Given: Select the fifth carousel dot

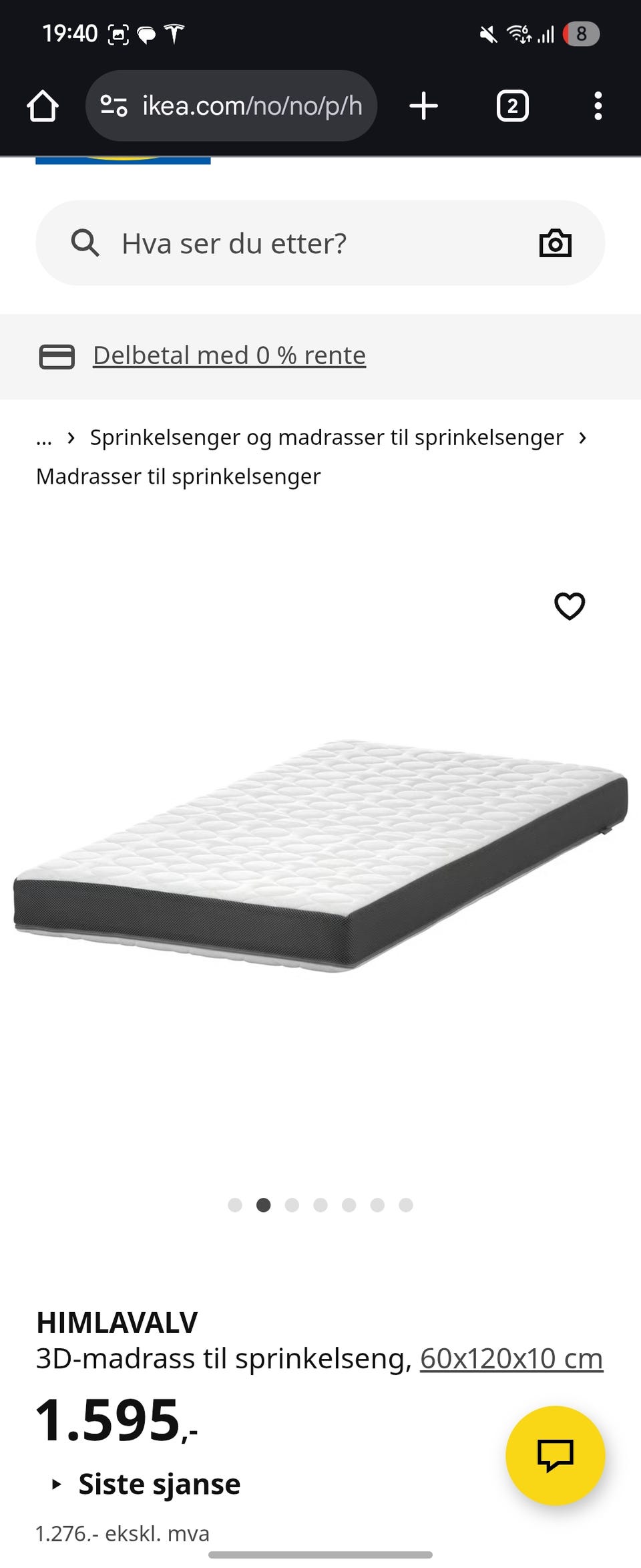Looking at the screenshot, I should pos(349,1205).
